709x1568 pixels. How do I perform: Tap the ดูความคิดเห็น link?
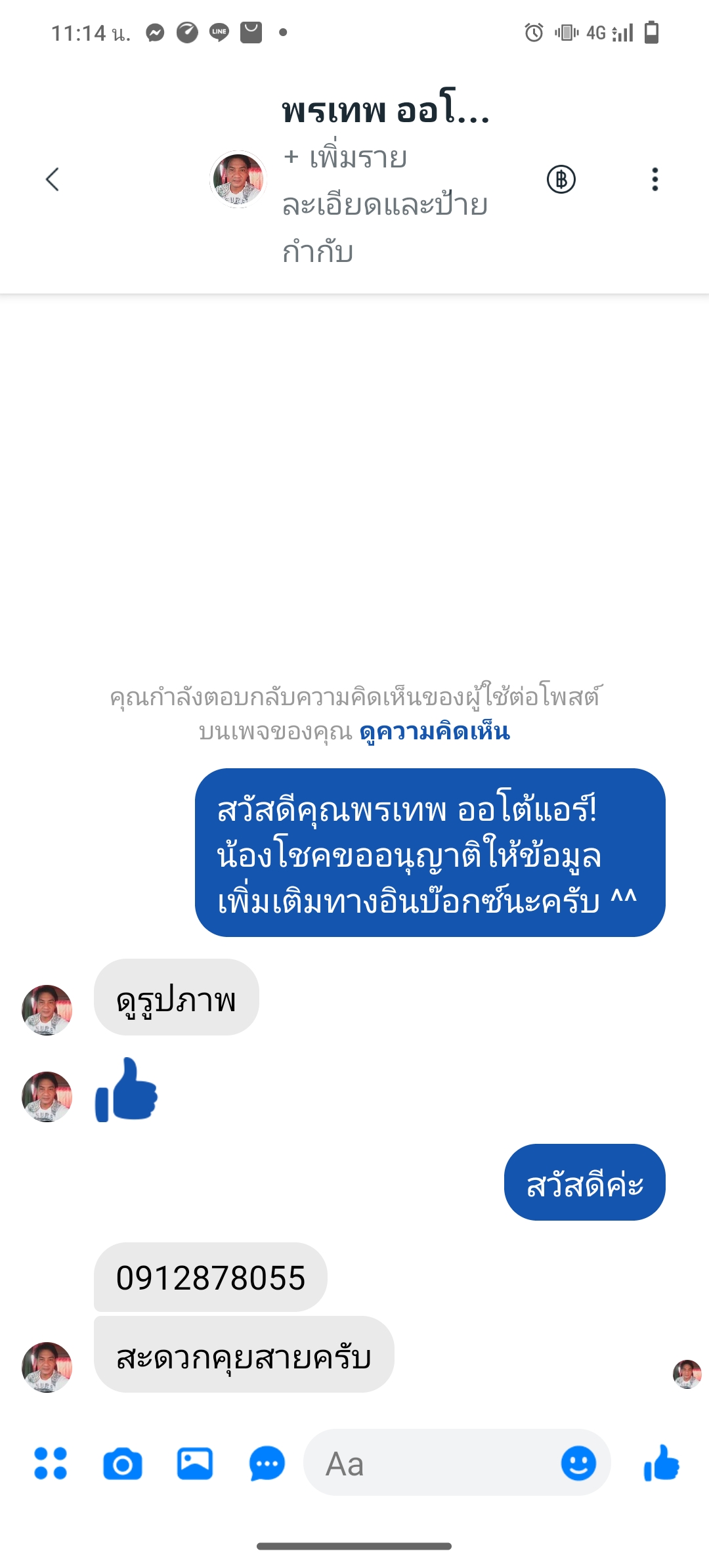click(x=435, y=731)
